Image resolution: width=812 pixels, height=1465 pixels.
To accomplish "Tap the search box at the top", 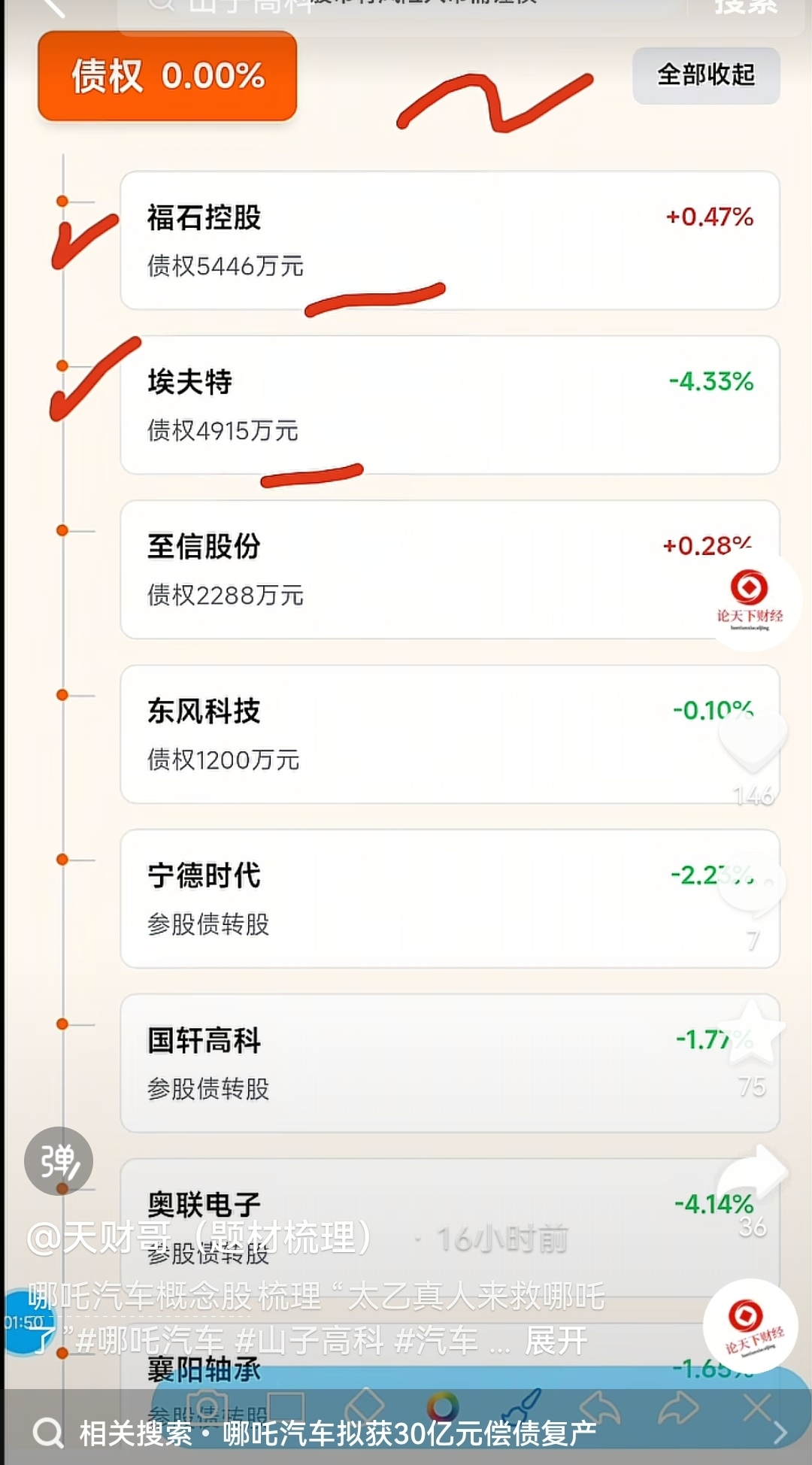I will pos(402,9).
